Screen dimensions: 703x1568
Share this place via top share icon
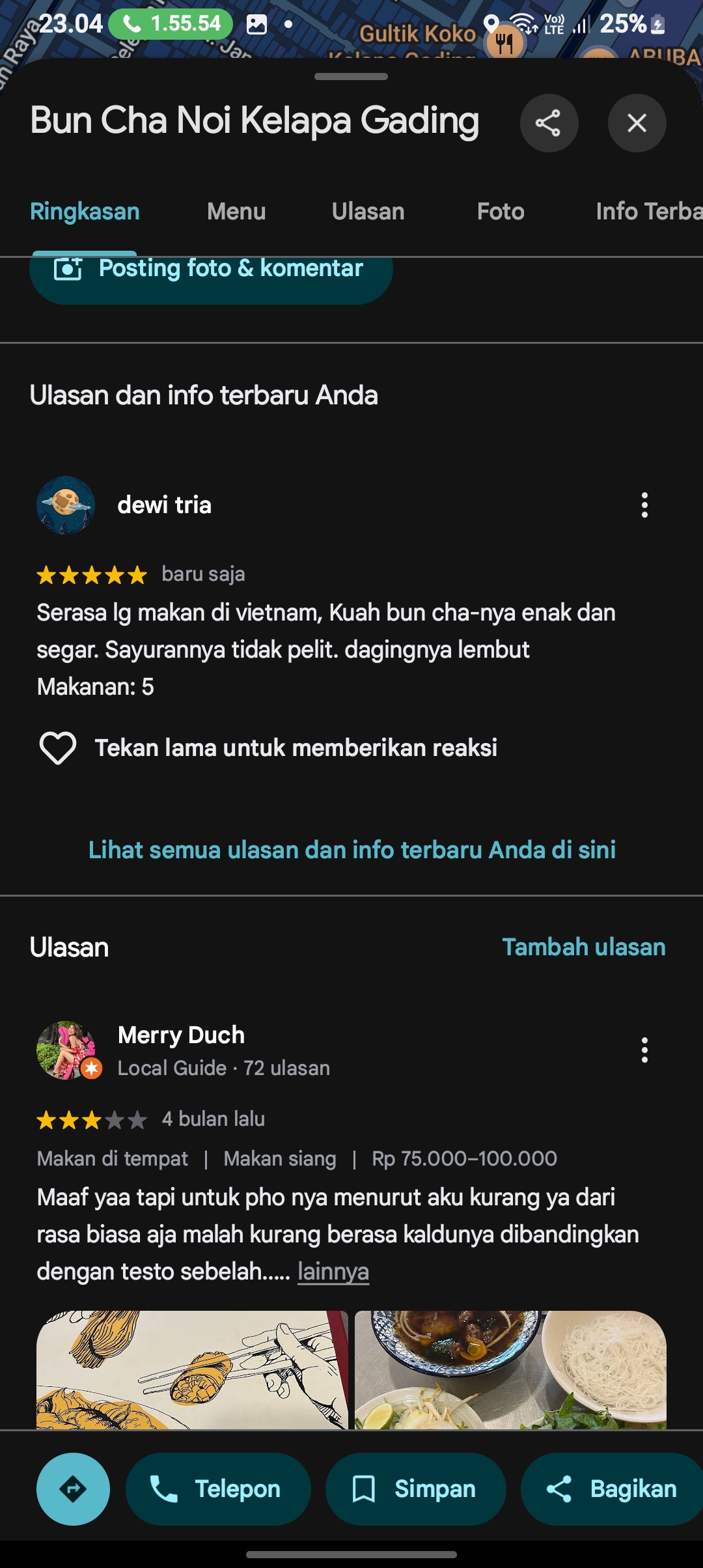[x=549, y=123]
